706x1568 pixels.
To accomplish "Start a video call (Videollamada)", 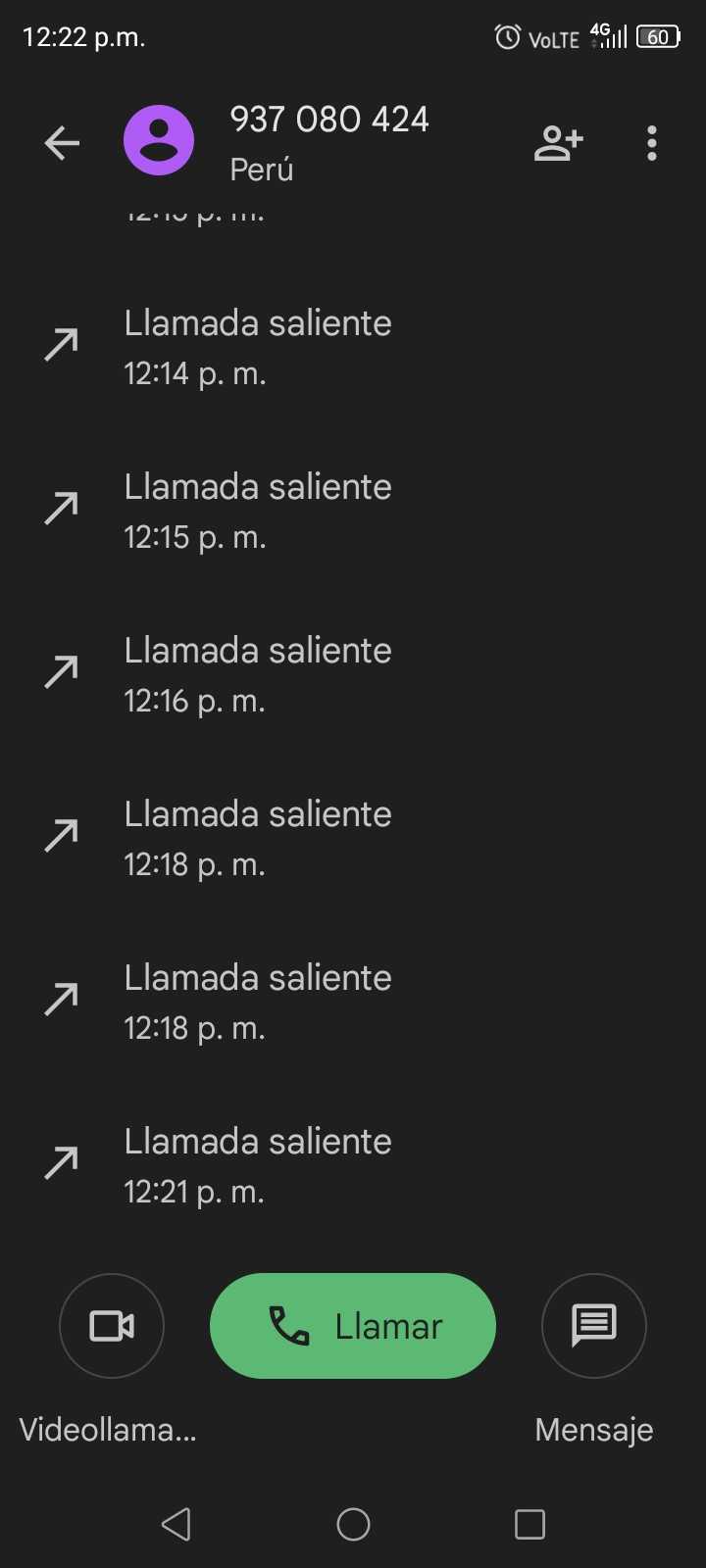I will point(112,1326).
